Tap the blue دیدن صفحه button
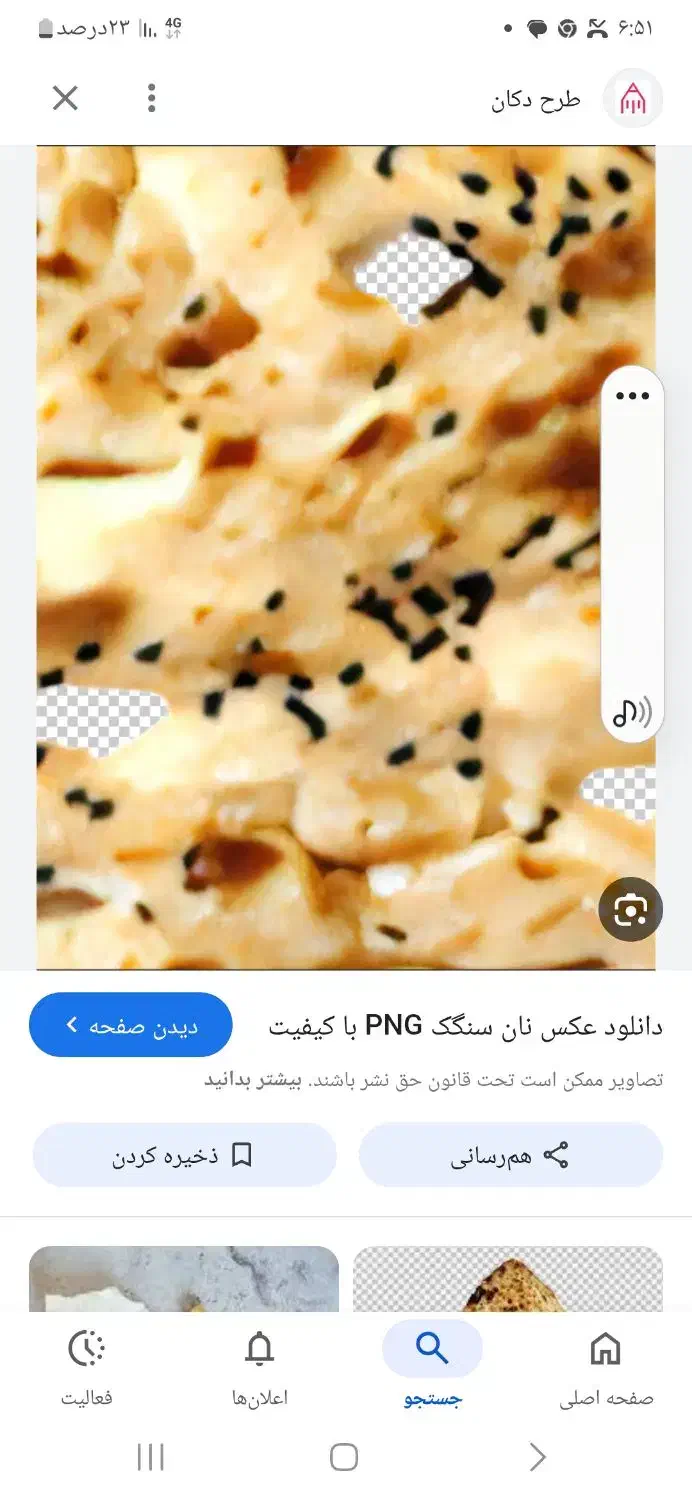Viewport: 692px width, 1500px height. click(131, 1025)
